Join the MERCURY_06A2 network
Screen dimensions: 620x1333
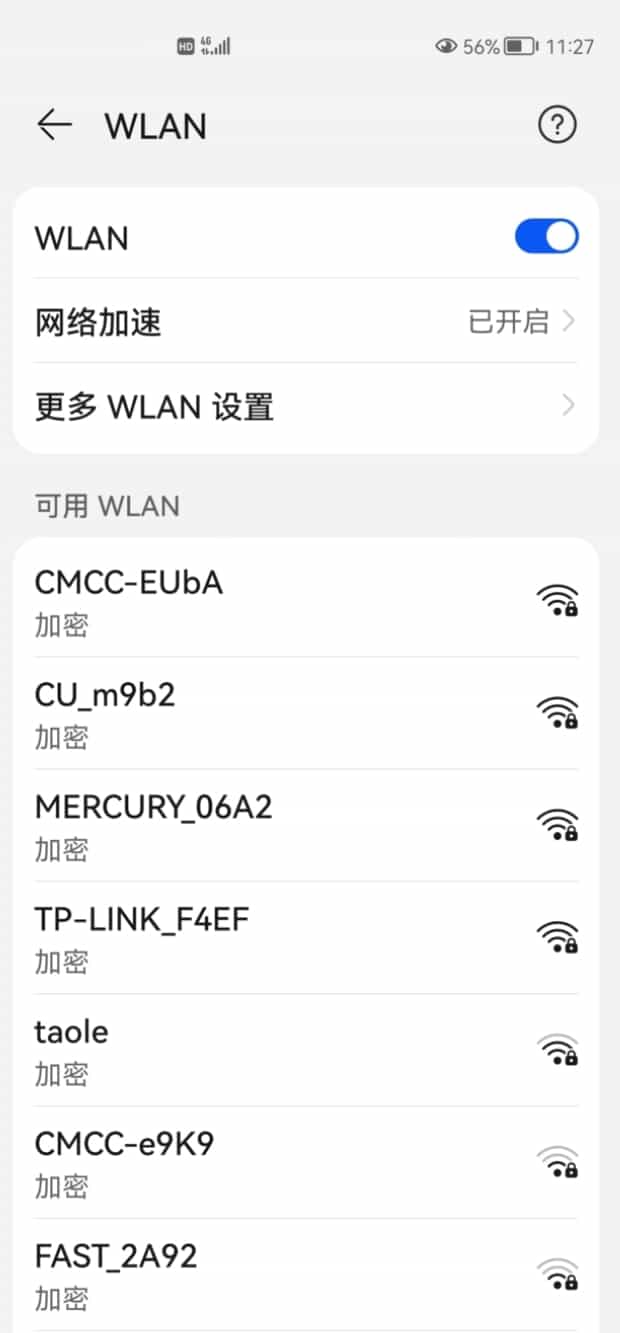point(305,825)
